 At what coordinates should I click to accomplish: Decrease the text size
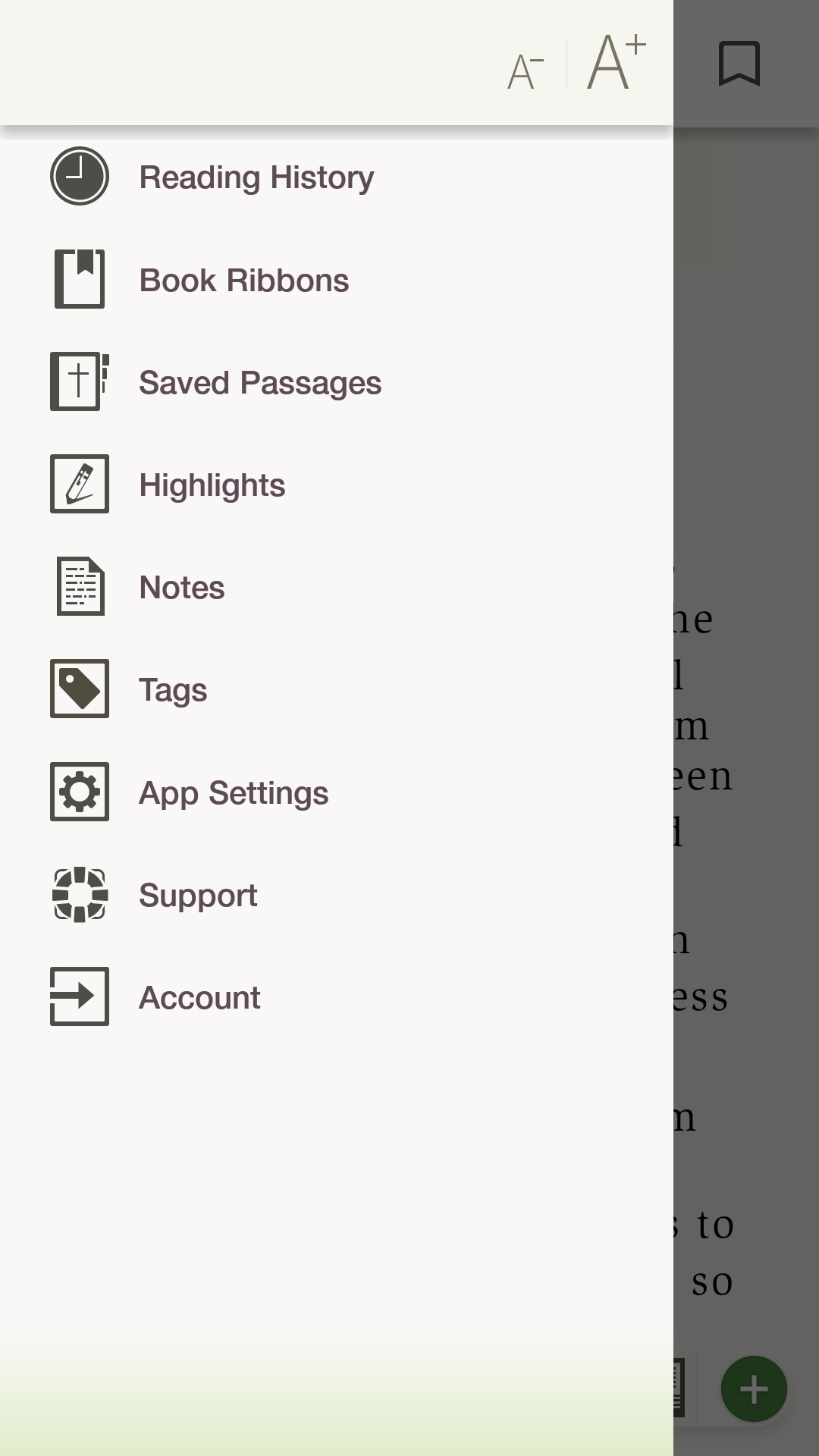pos(526,71)
